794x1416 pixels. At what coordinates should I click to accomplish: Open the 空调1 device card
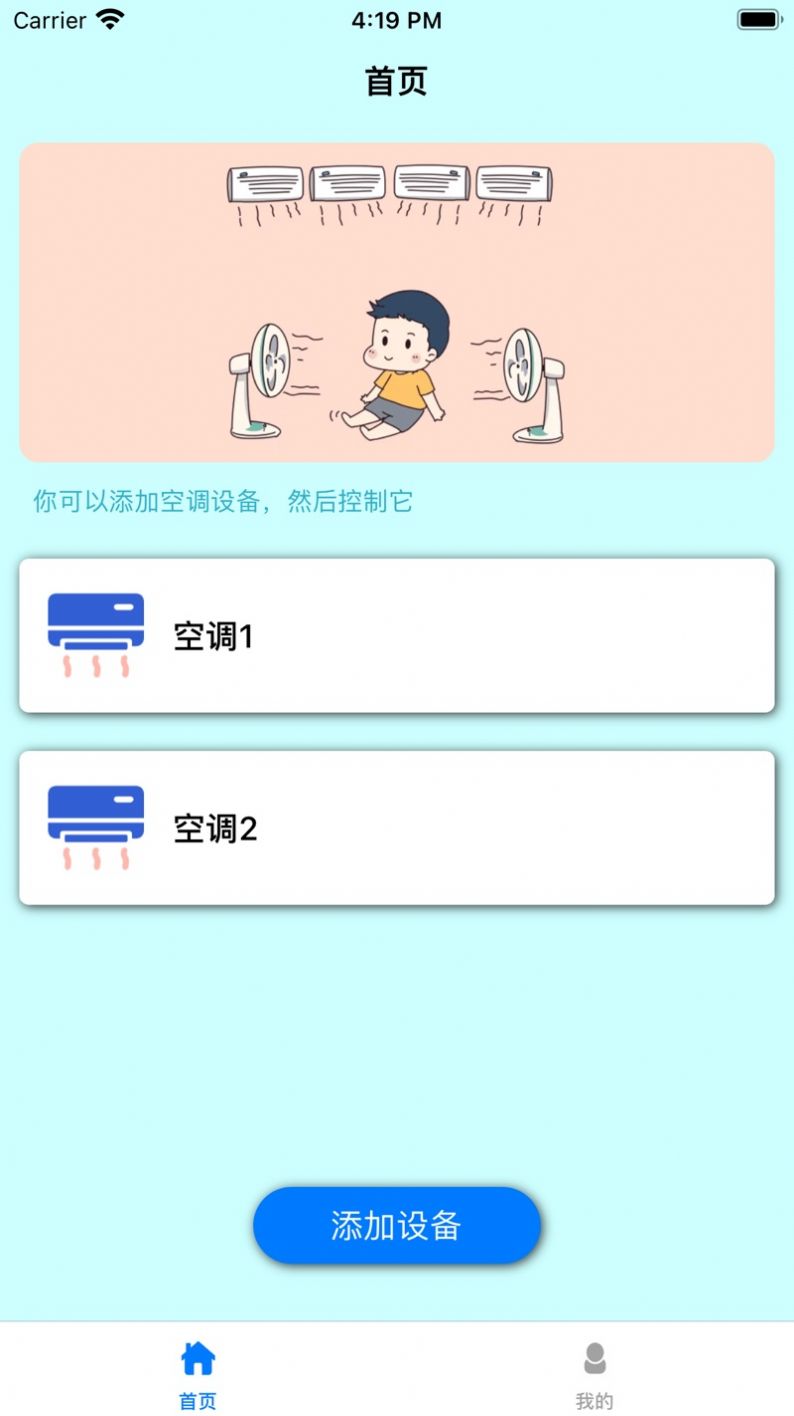pyautogui.click(x=397, y=636)
